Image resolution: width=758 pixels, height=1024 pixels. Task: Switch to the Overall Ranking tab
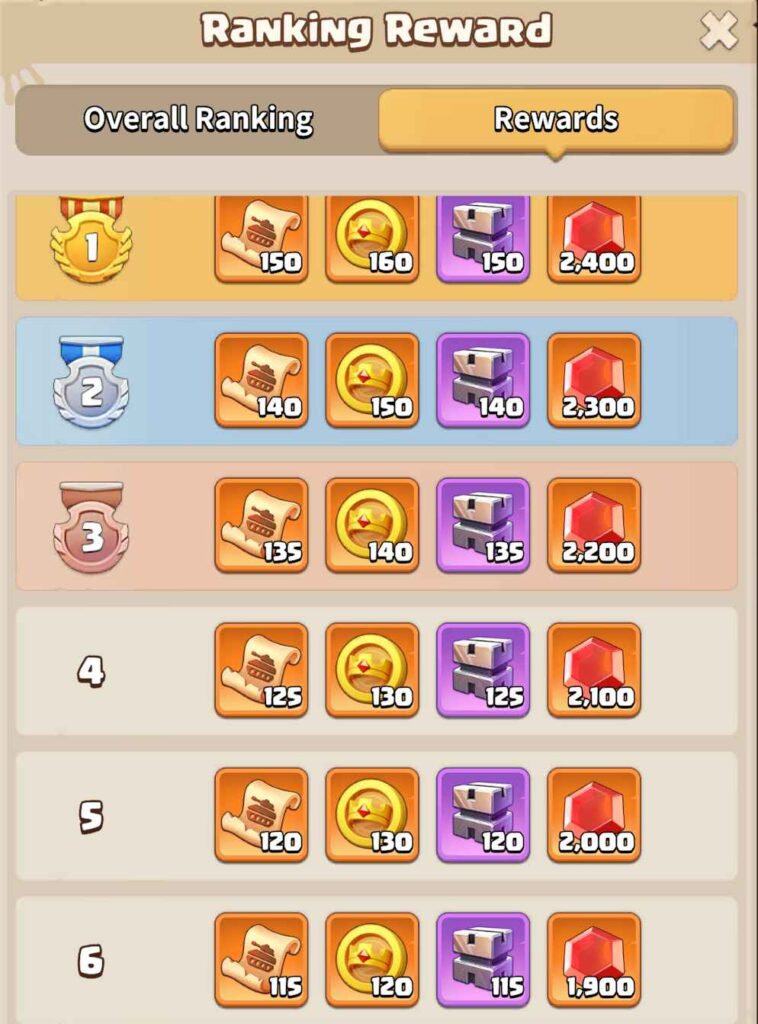[x=198, y=120]
